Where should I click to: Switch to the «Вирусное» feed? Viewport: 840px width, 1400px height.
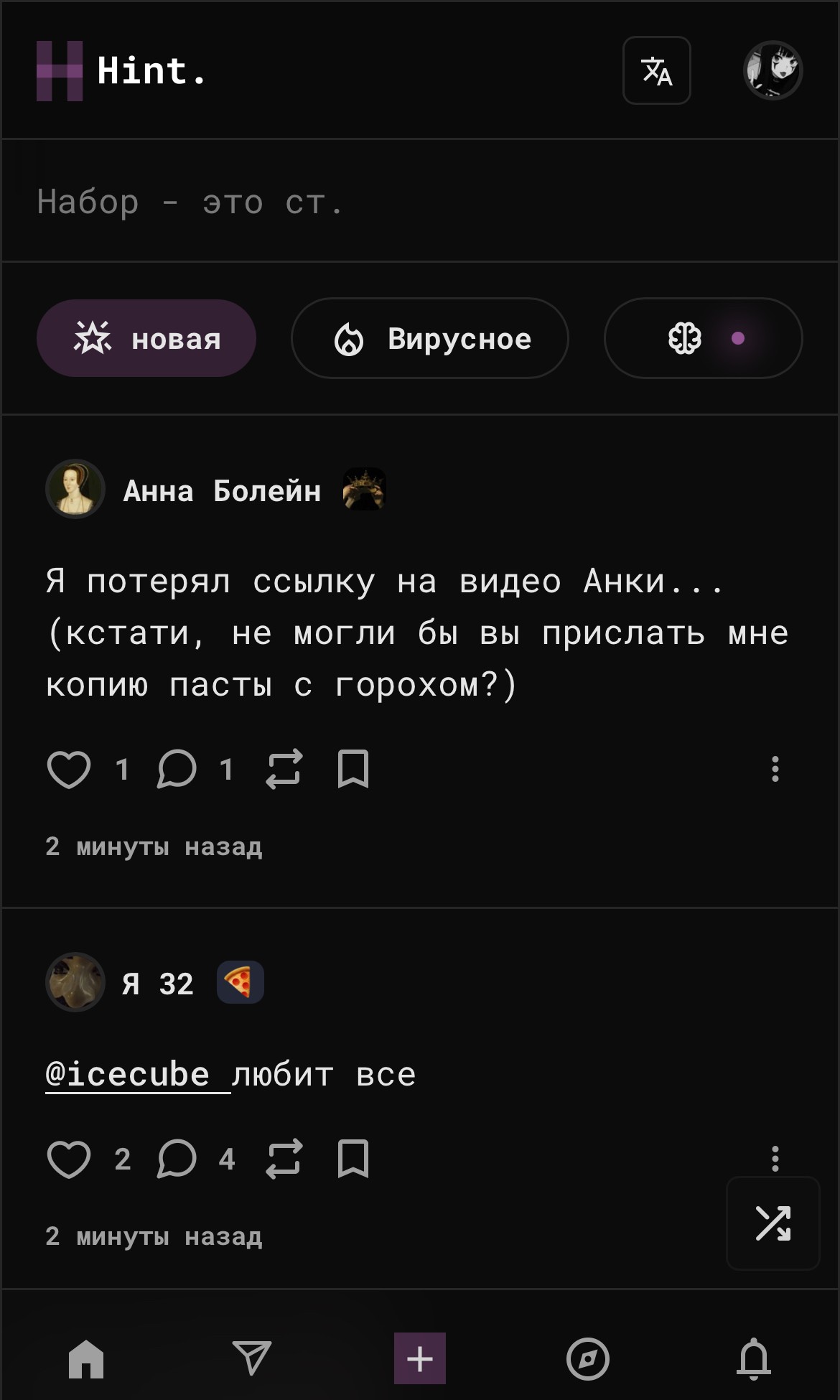point(429,338)
